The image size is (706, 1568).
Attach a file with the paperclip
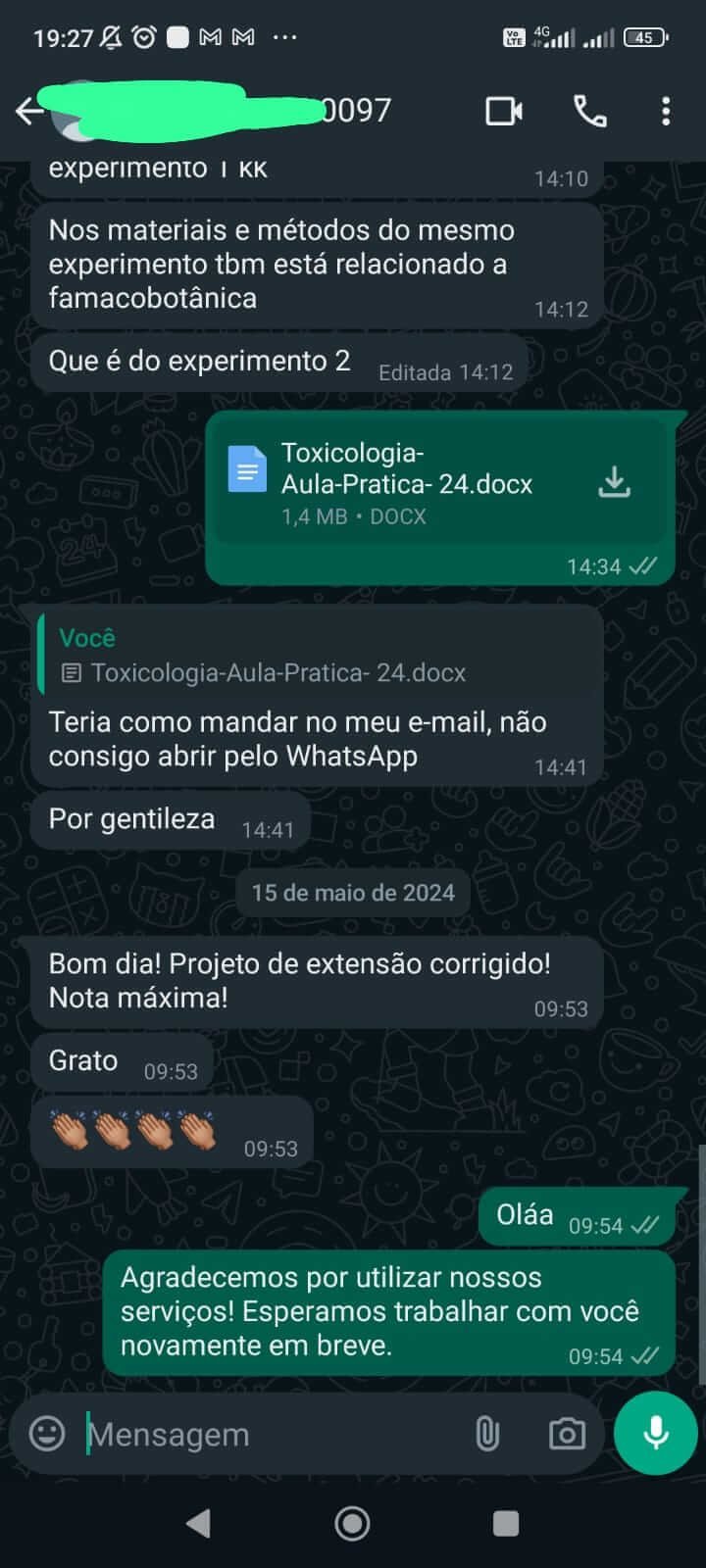(x=487, y=1434)
